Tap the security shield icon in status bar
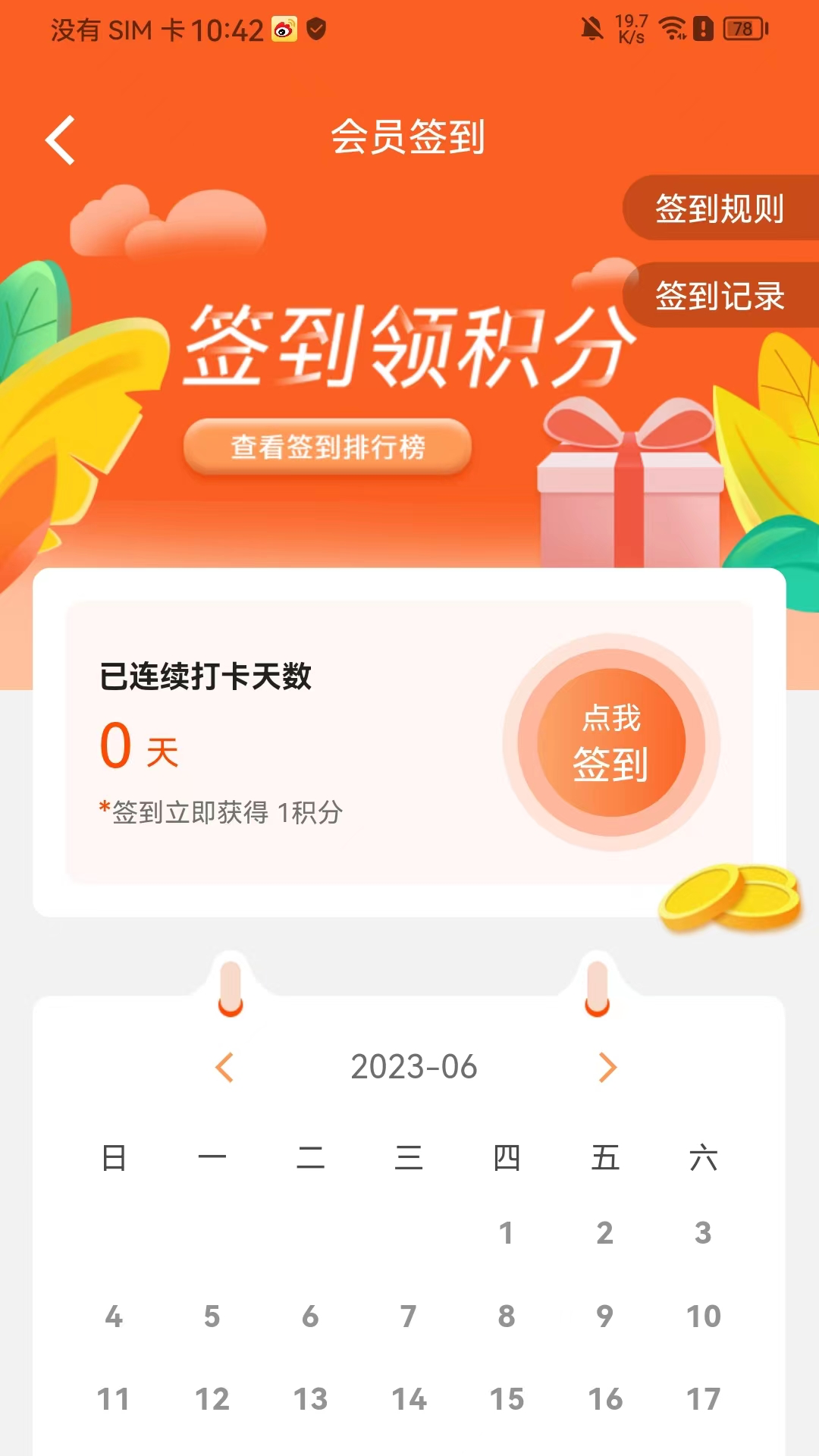819x1456 pixels. (x=315, y=30)
